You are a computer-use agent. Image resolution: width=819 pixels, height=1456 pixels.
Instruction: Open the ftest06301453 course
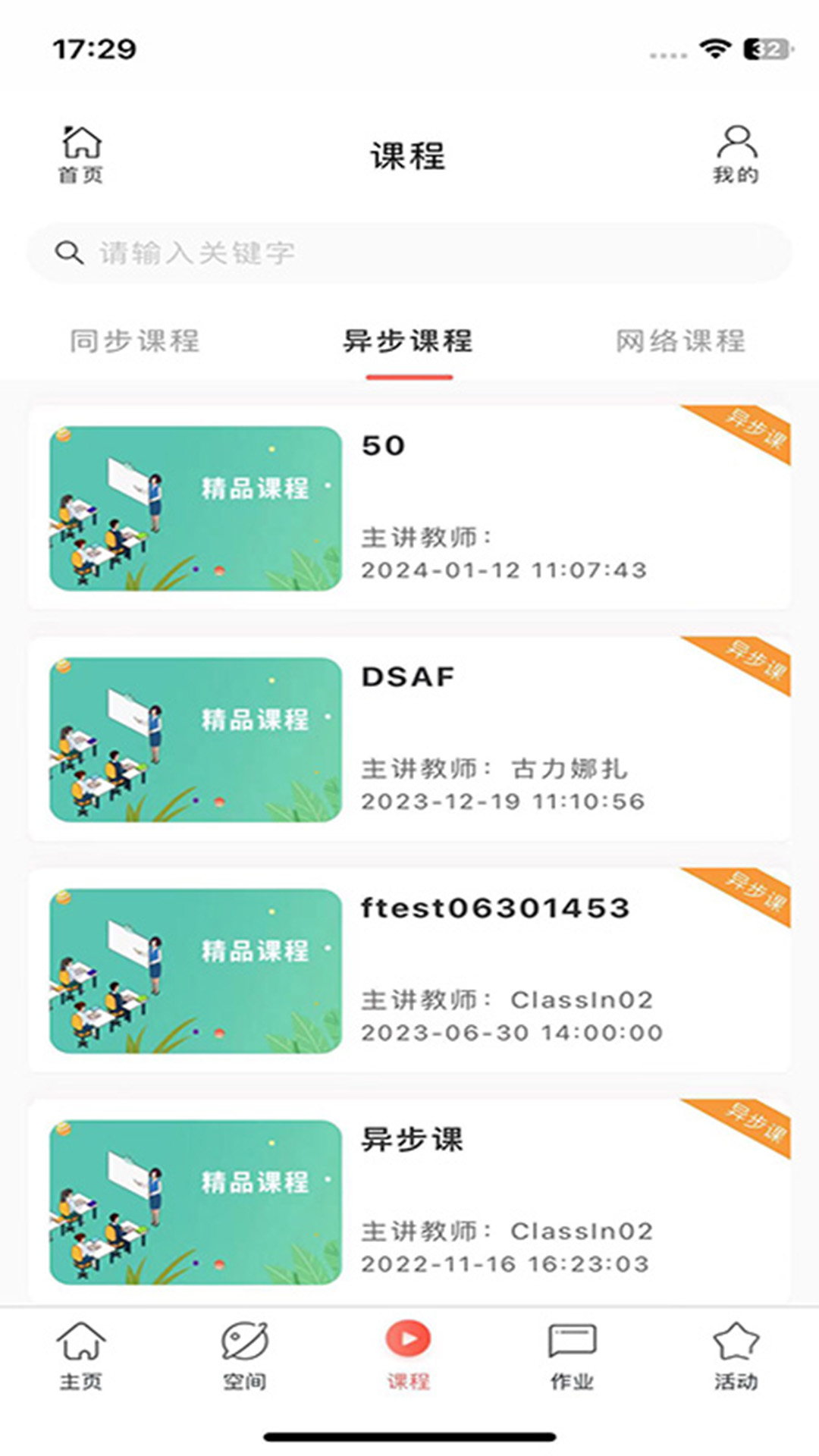(x=409, y=971)
